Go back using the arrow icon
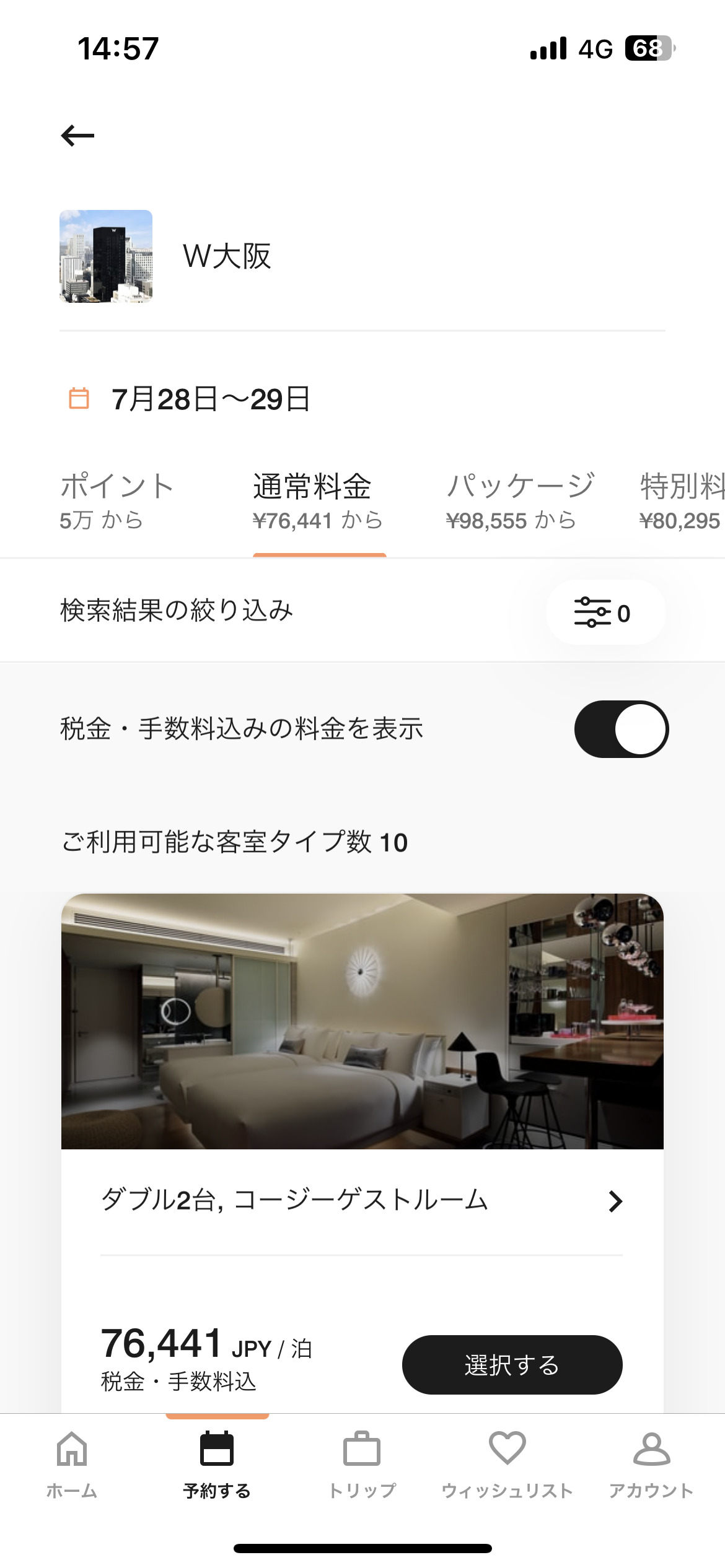725x1568 pixels. 77,135
